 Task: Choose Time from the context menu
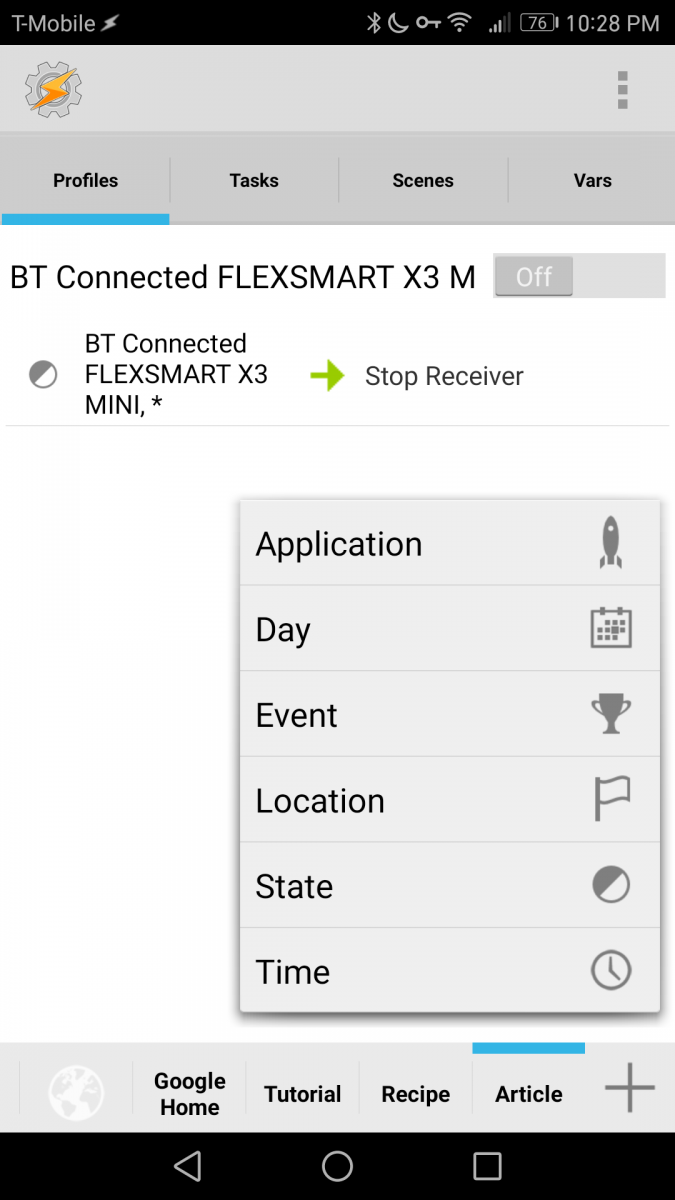click(x=449, y=971)
